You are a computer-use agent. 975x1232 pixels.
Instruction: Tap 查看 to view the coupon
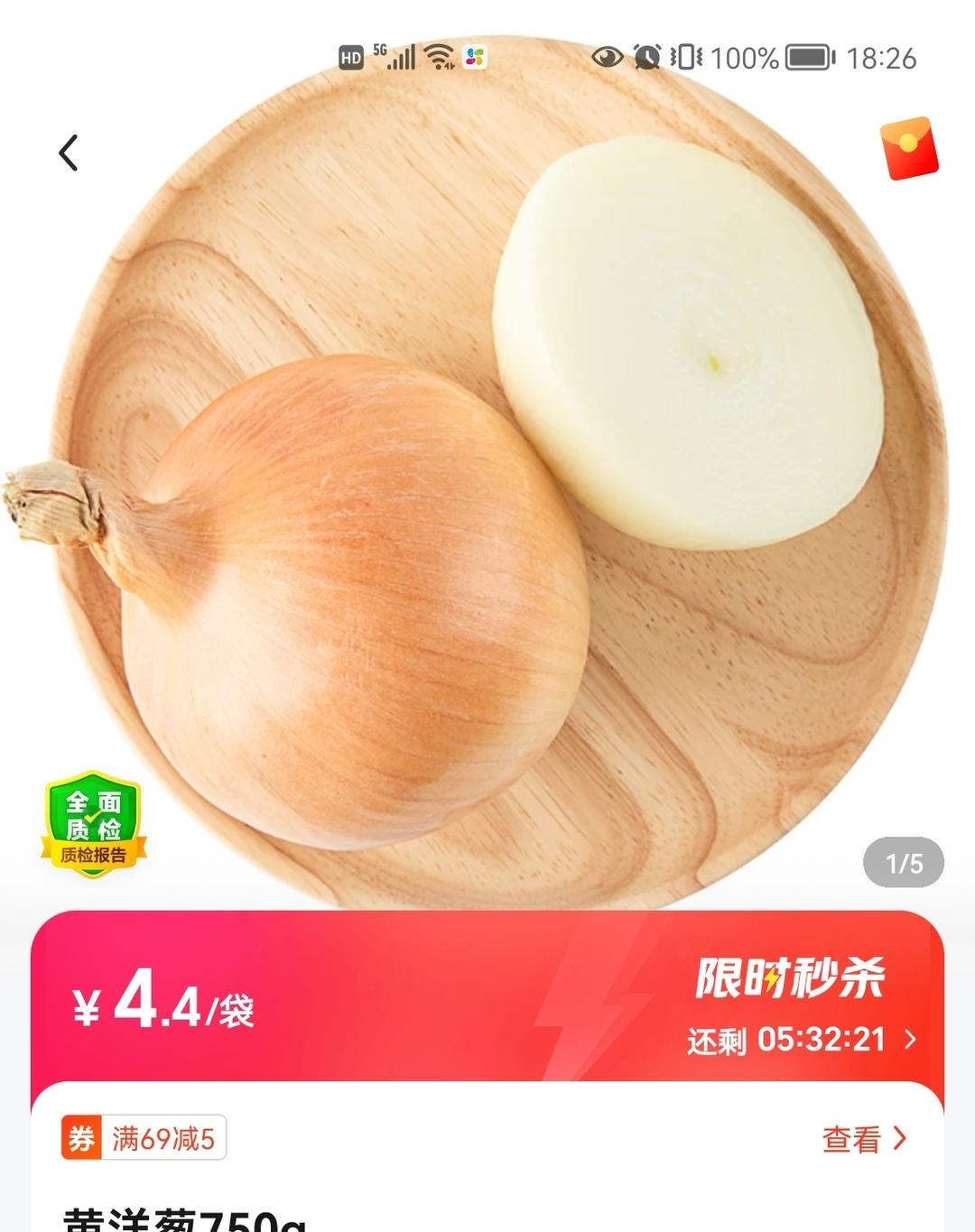coord(863,1139)
